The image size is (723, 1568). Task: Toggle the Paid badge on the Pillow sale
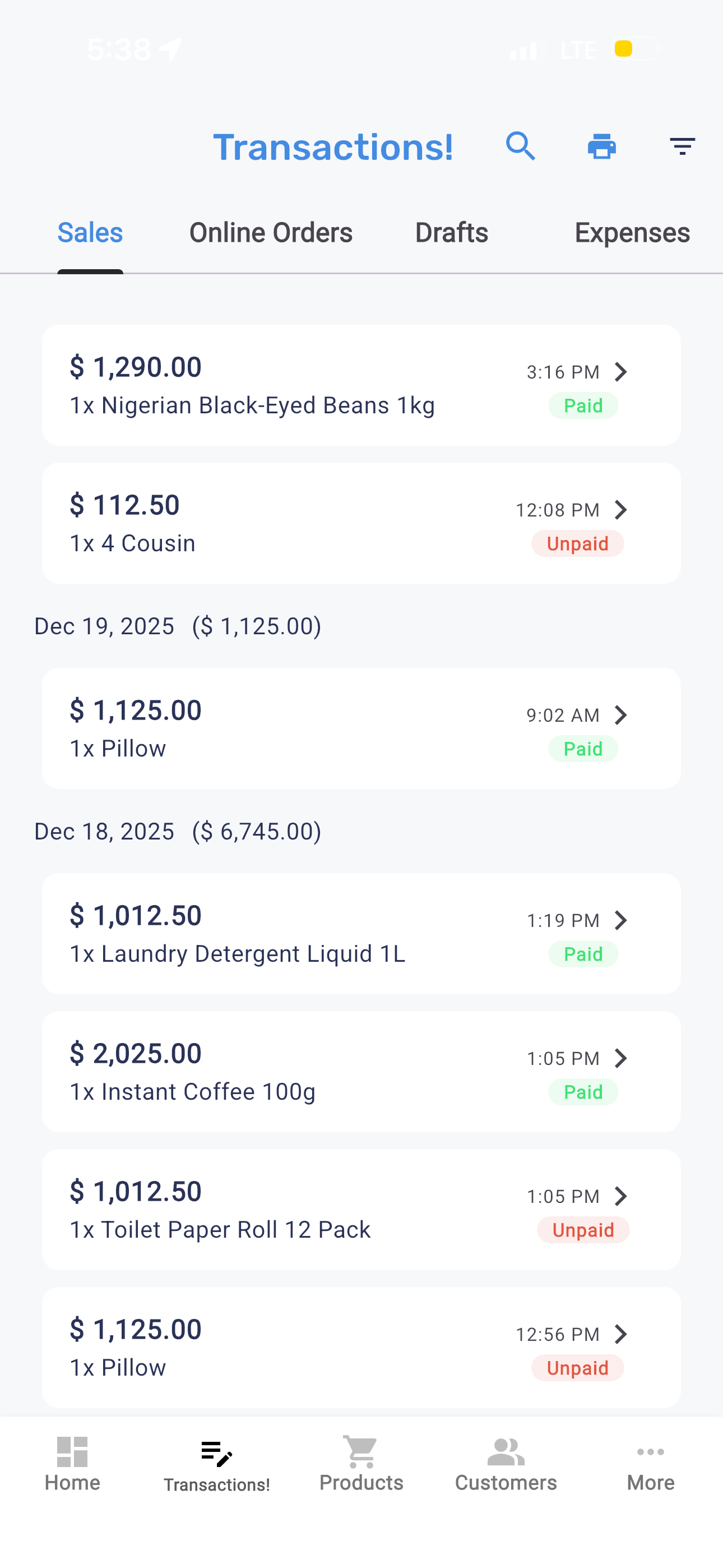tap(582, 749)
